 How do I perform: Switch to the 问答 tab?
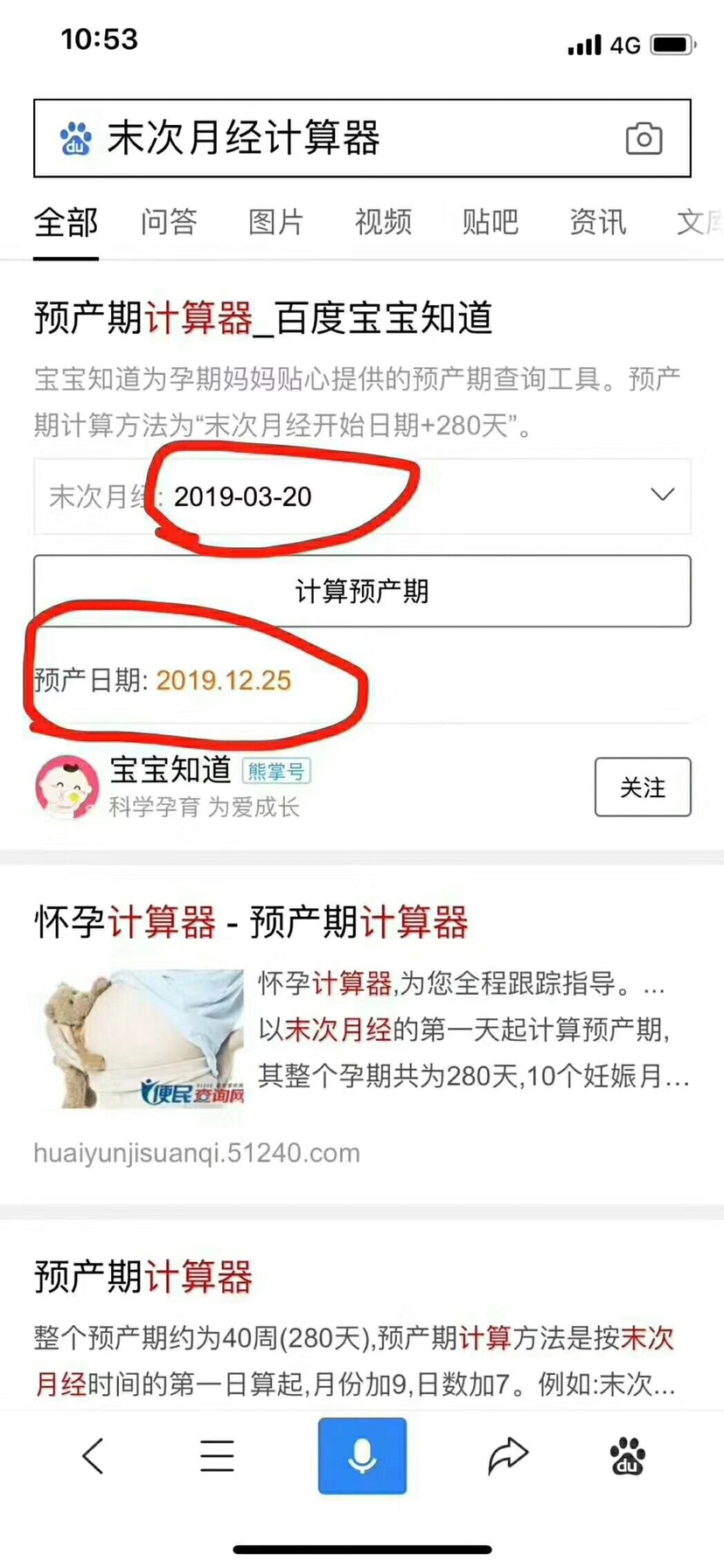pyautogui.click(x=169, y=222)
